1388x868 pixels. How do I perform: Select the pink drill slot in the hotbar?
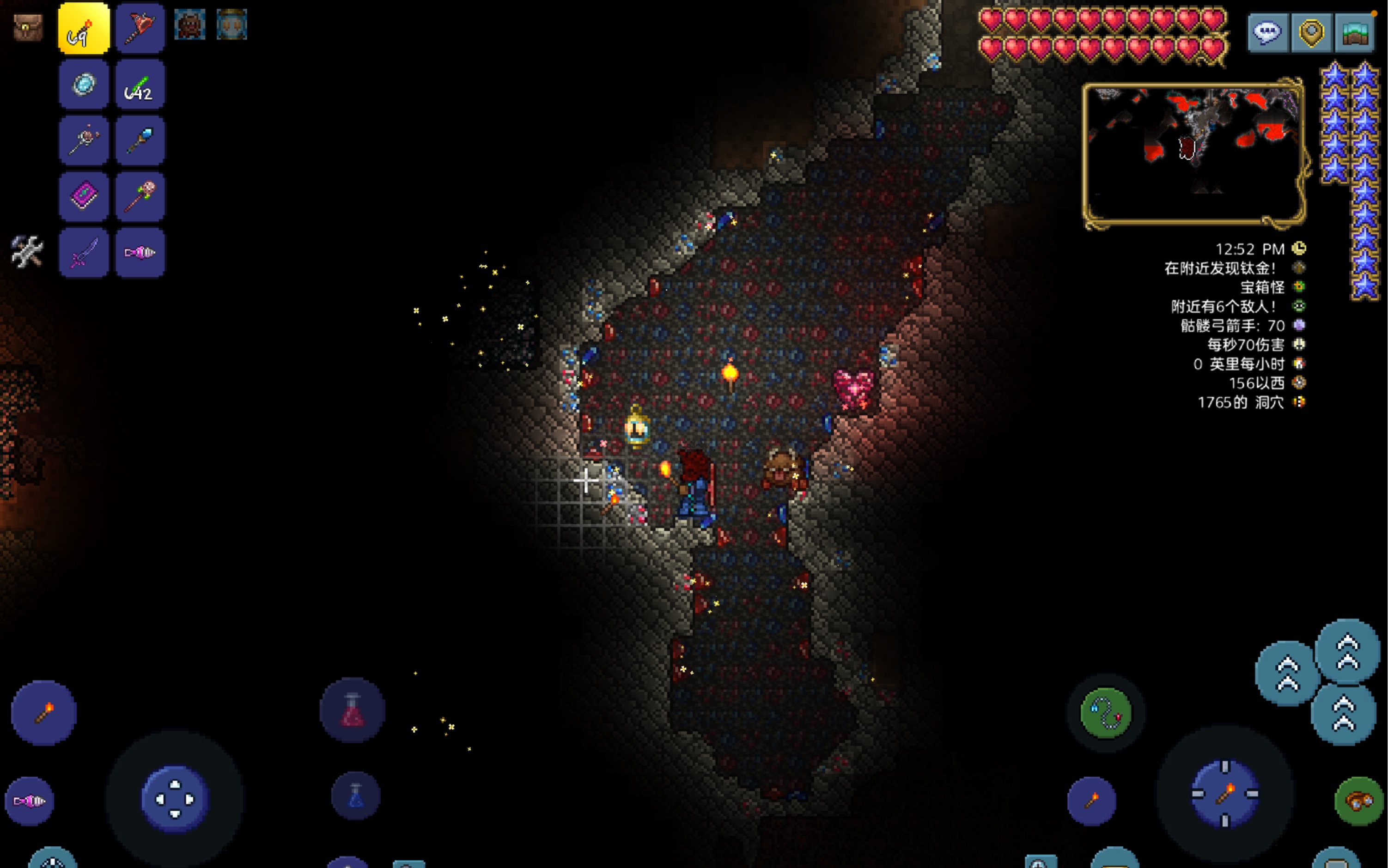click(x=140, y=253)
